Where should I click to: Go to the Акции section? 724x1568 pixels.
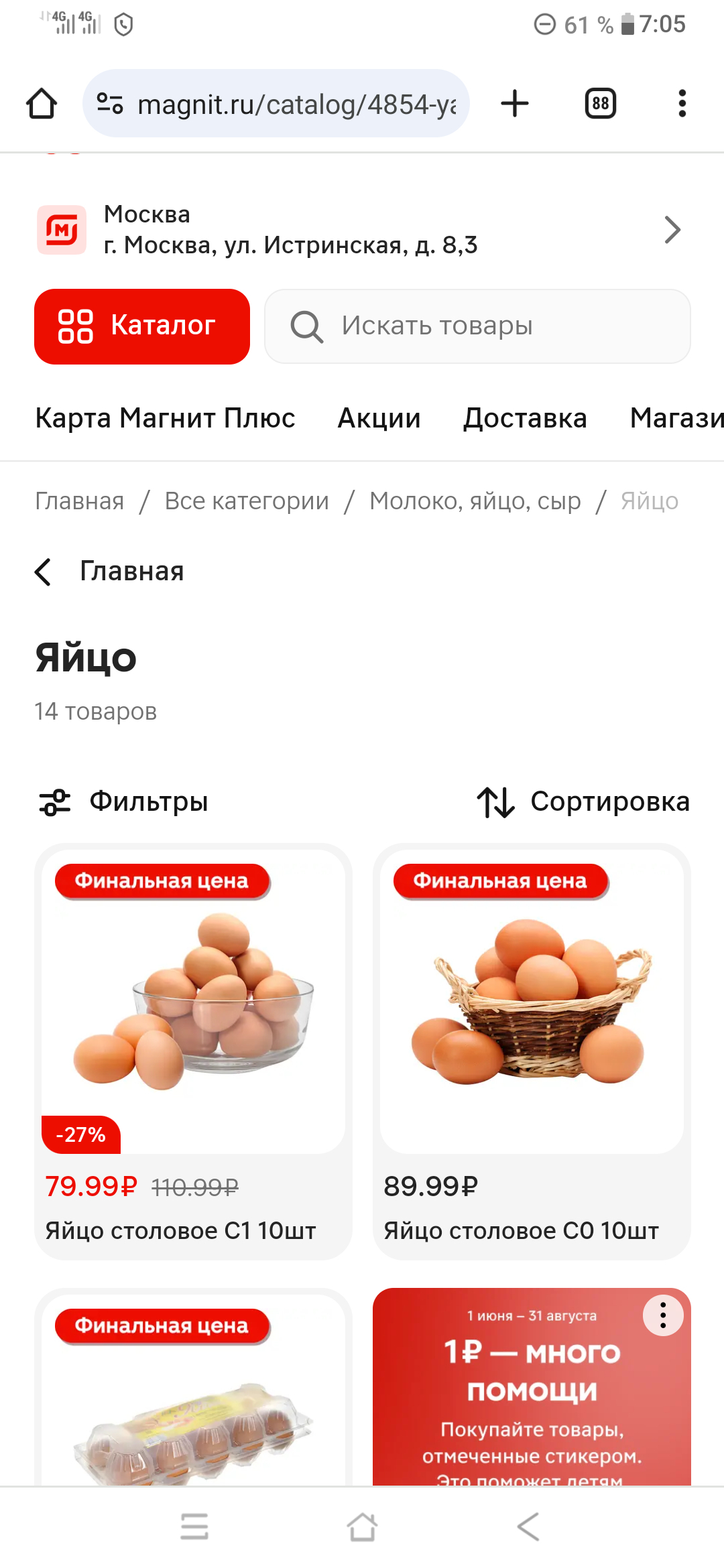pyautogui.click(x=379, y=418)
